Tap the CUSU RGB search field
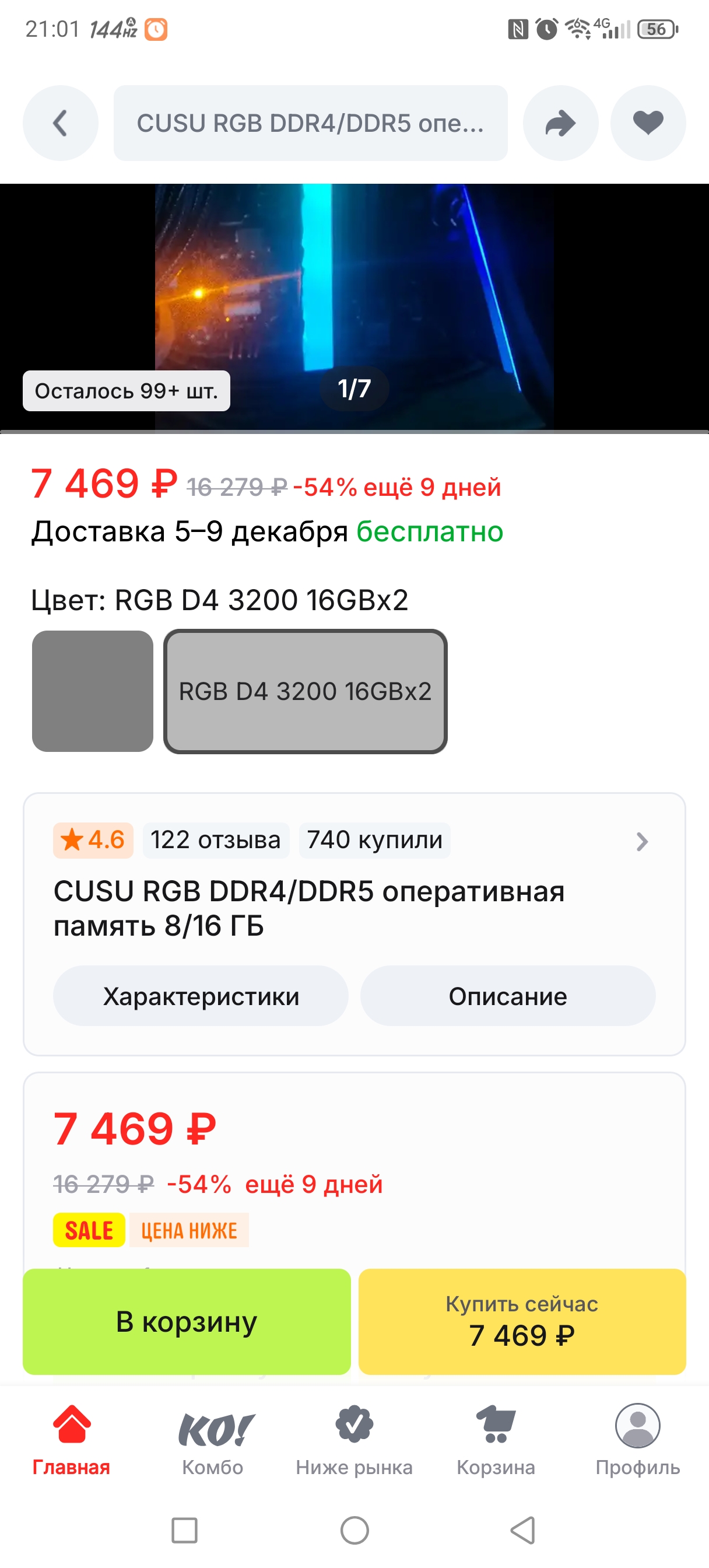Screen dimensions: 709x1568 pyautogui.click(x=310, y=123)
